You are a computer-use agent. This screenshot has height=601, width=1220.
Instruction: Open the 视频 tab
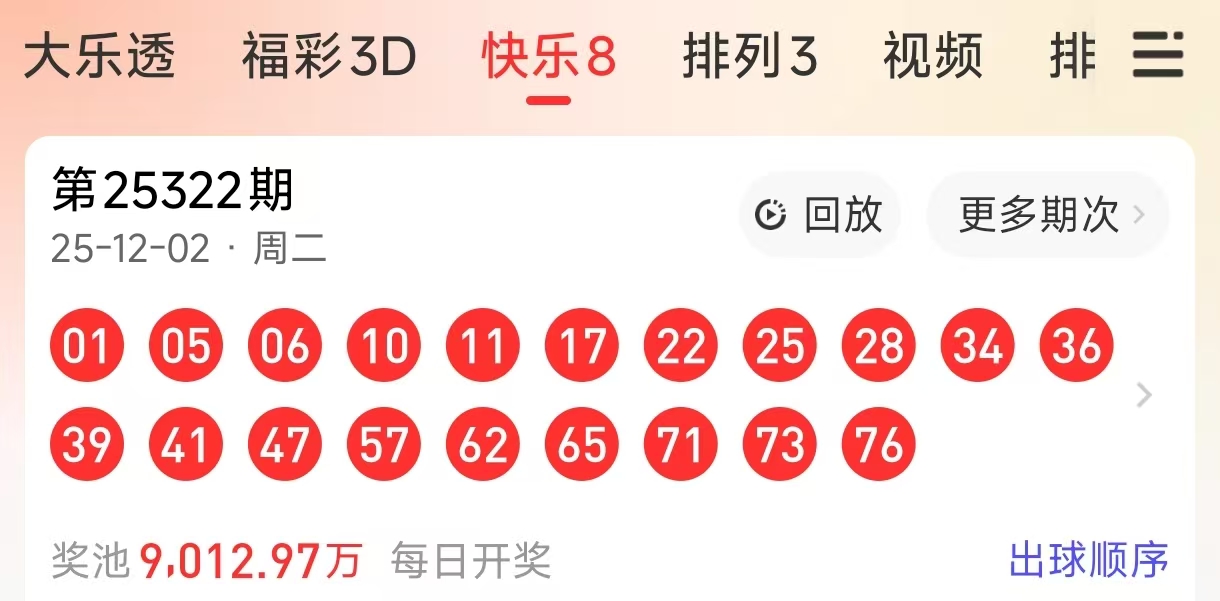932,57
